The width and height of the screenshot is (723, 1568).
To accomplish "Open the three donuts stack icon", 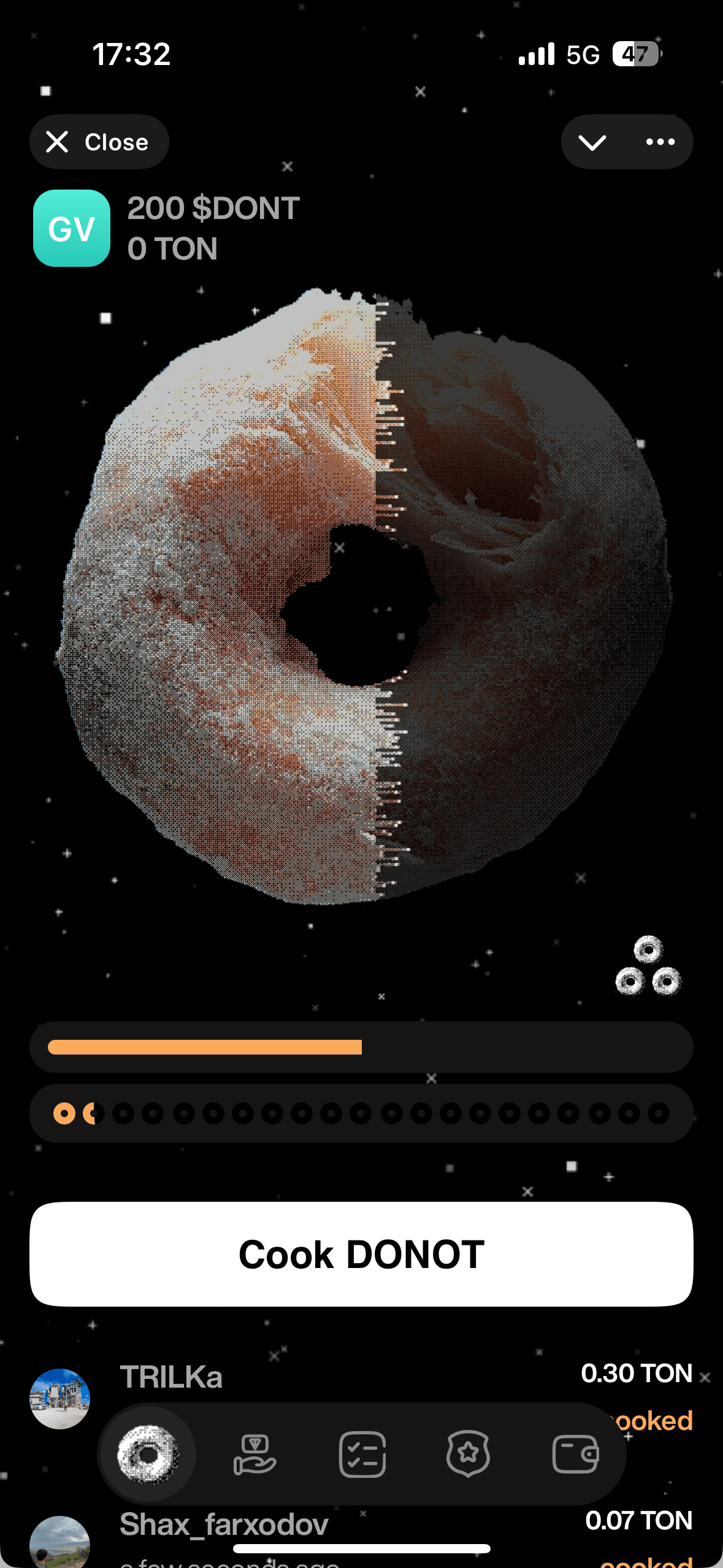I will (648, 966).
